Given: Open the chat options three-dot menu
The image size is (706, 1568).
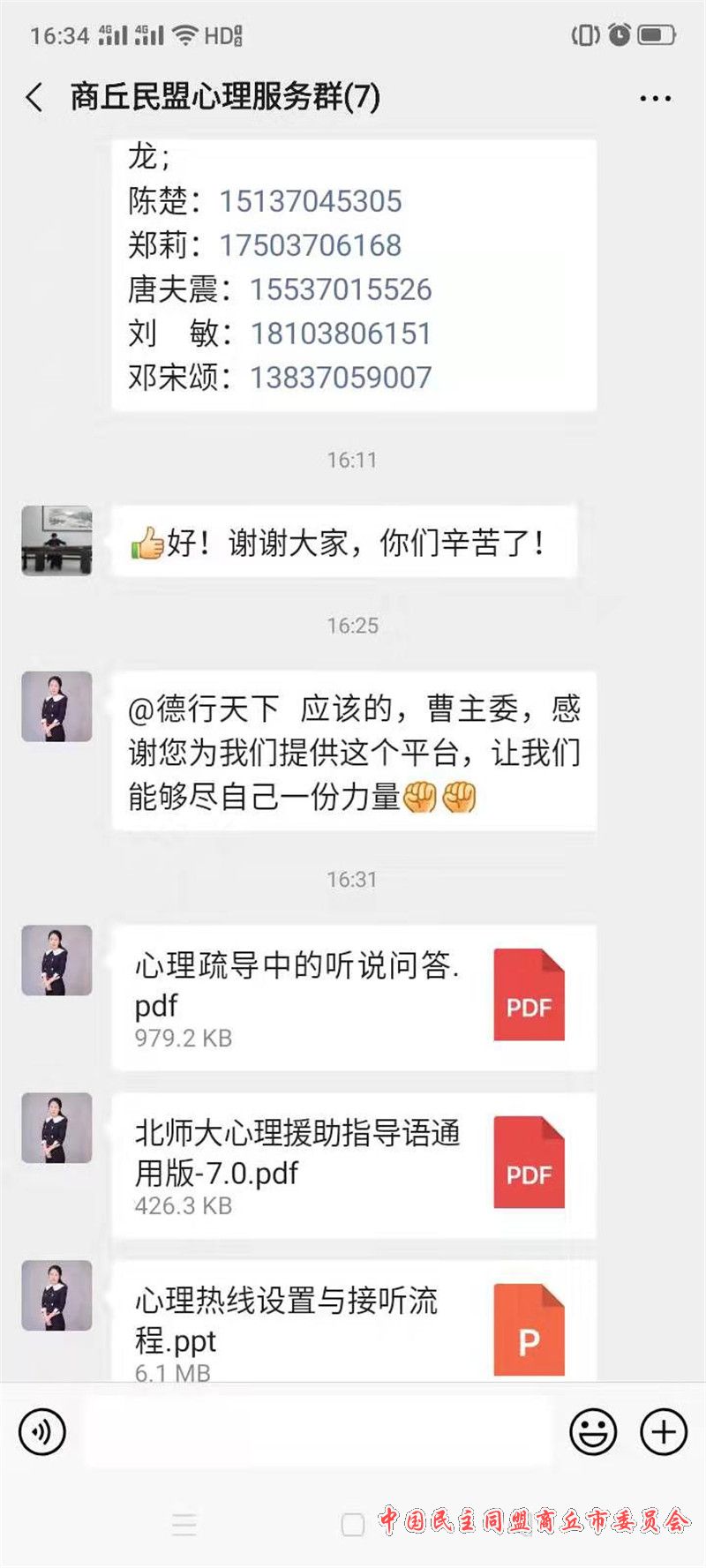Looking at the screenshot, I should [655, 99].
